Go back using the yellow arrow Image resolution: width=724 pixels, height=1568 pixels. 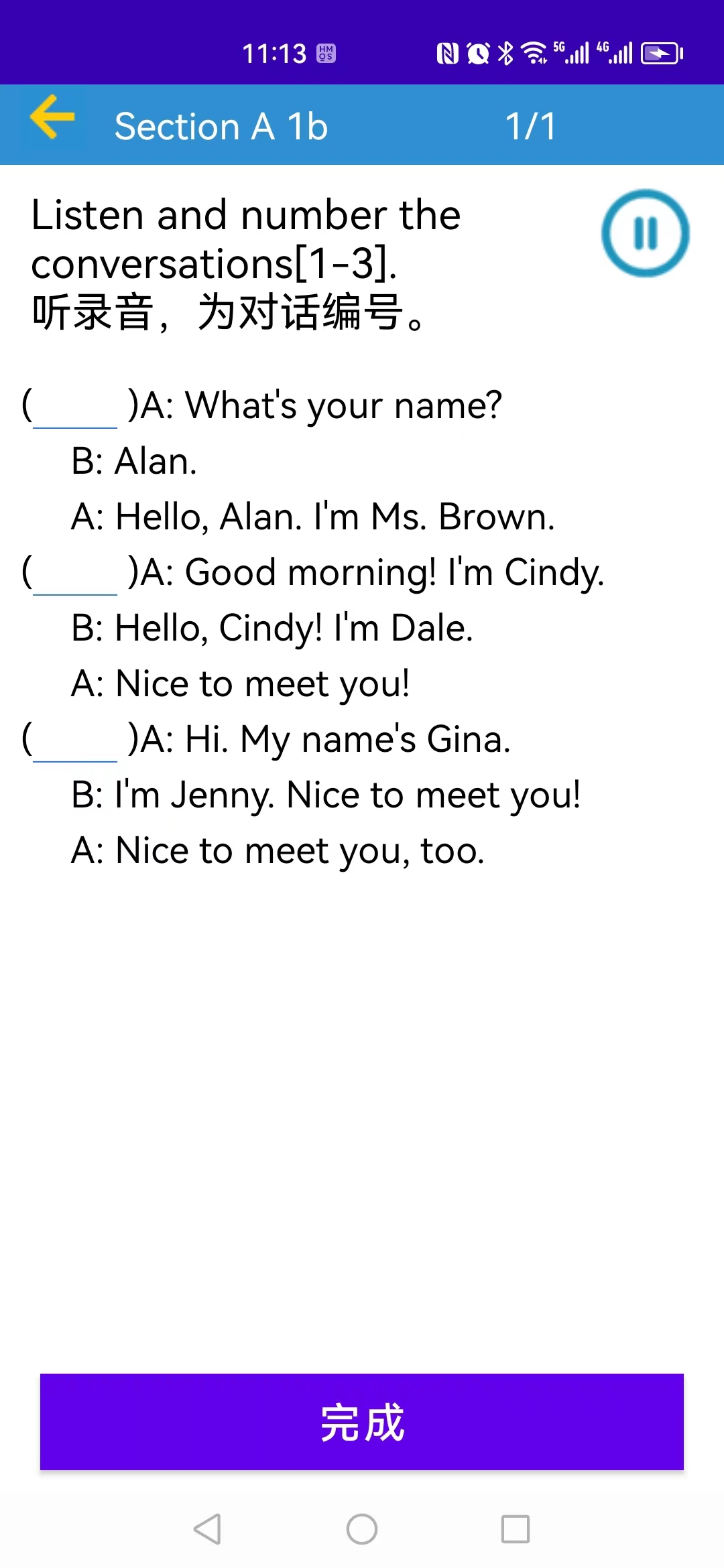[52, 117]
